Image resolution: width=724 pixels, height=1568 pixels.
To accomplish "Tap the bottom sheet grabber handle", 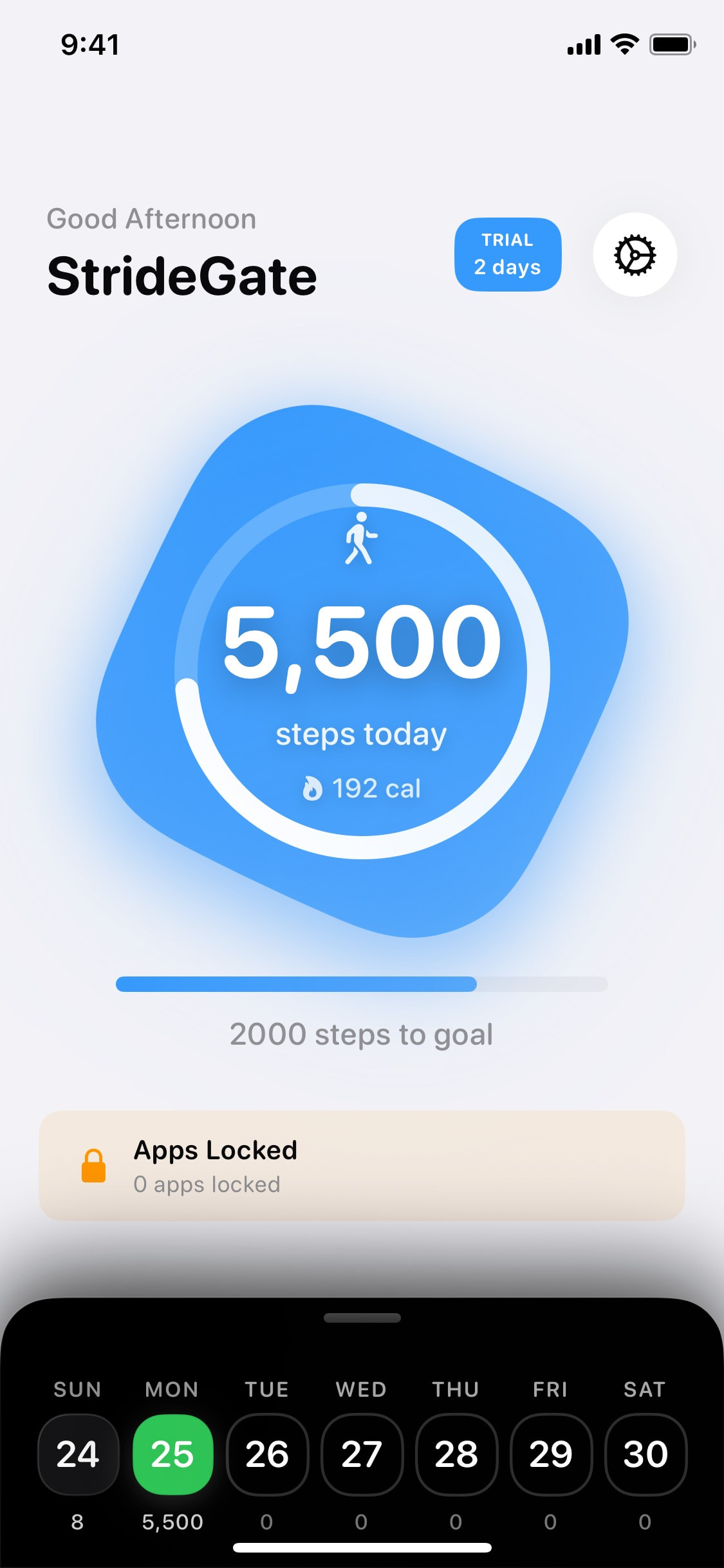I will pyautogui.click(x=362, y=1318).
